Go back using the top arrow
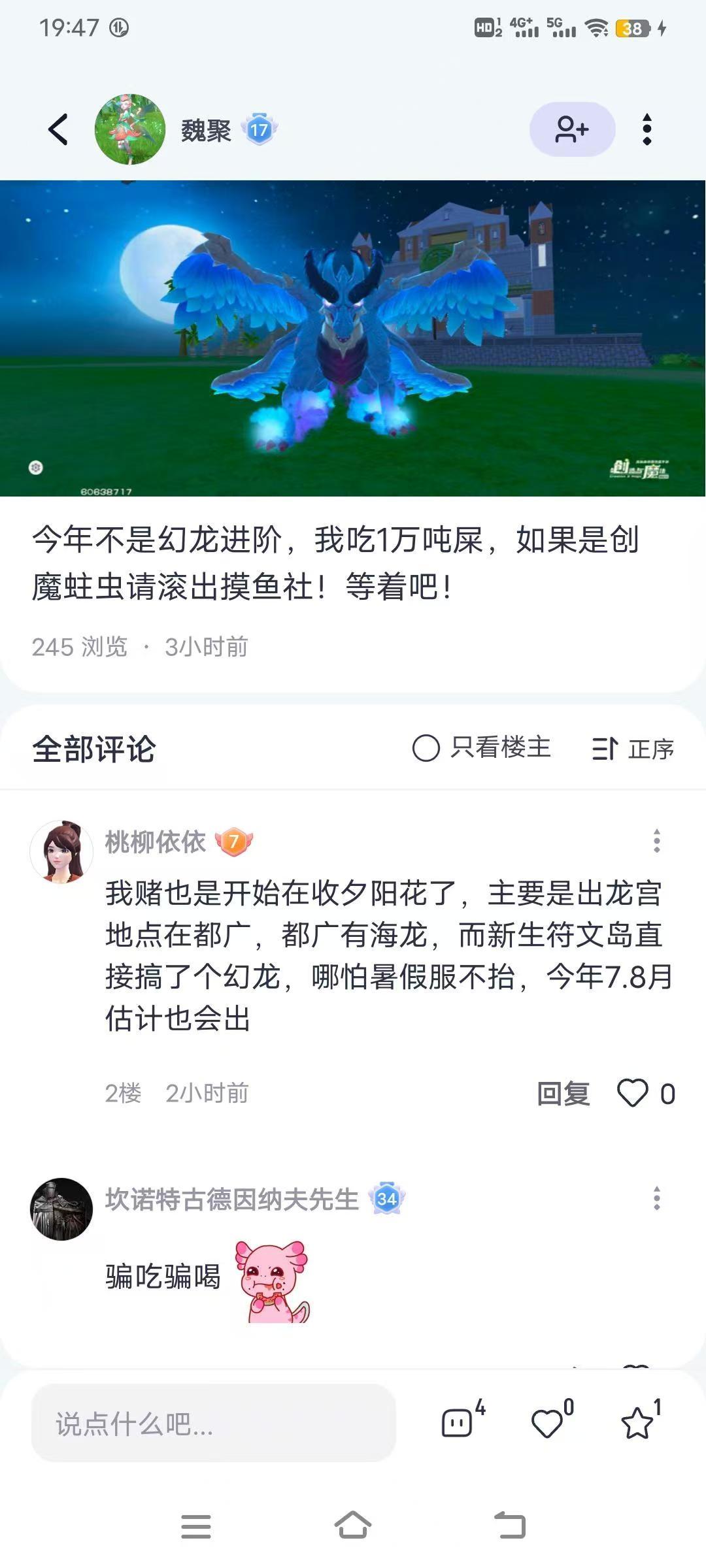 click(58, 129)
